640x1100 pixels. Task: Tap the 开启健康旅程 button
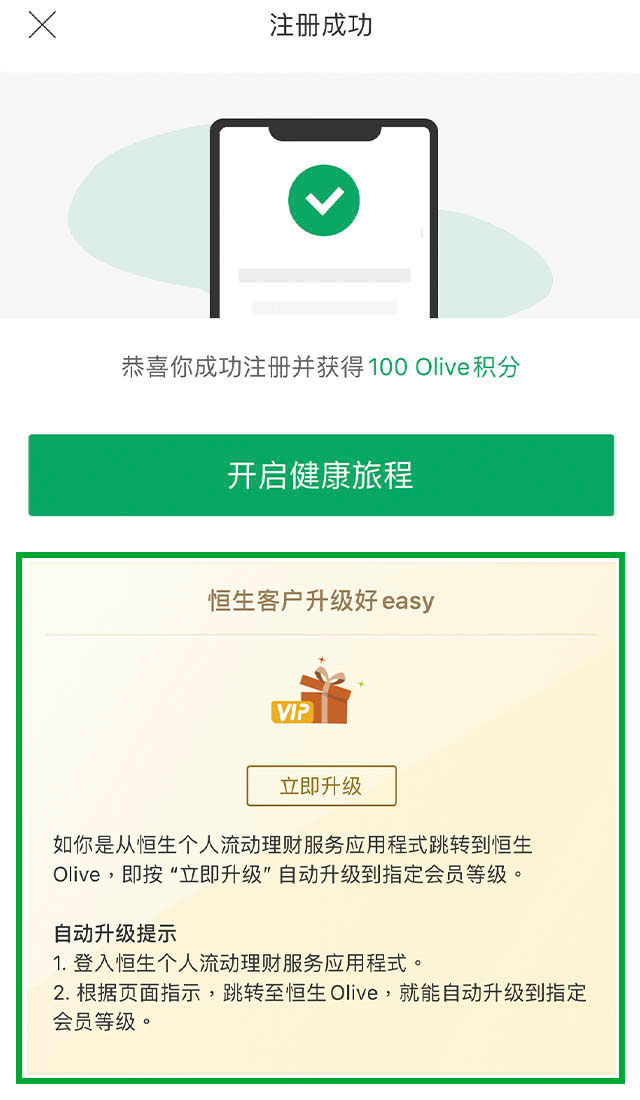[320, 475]
